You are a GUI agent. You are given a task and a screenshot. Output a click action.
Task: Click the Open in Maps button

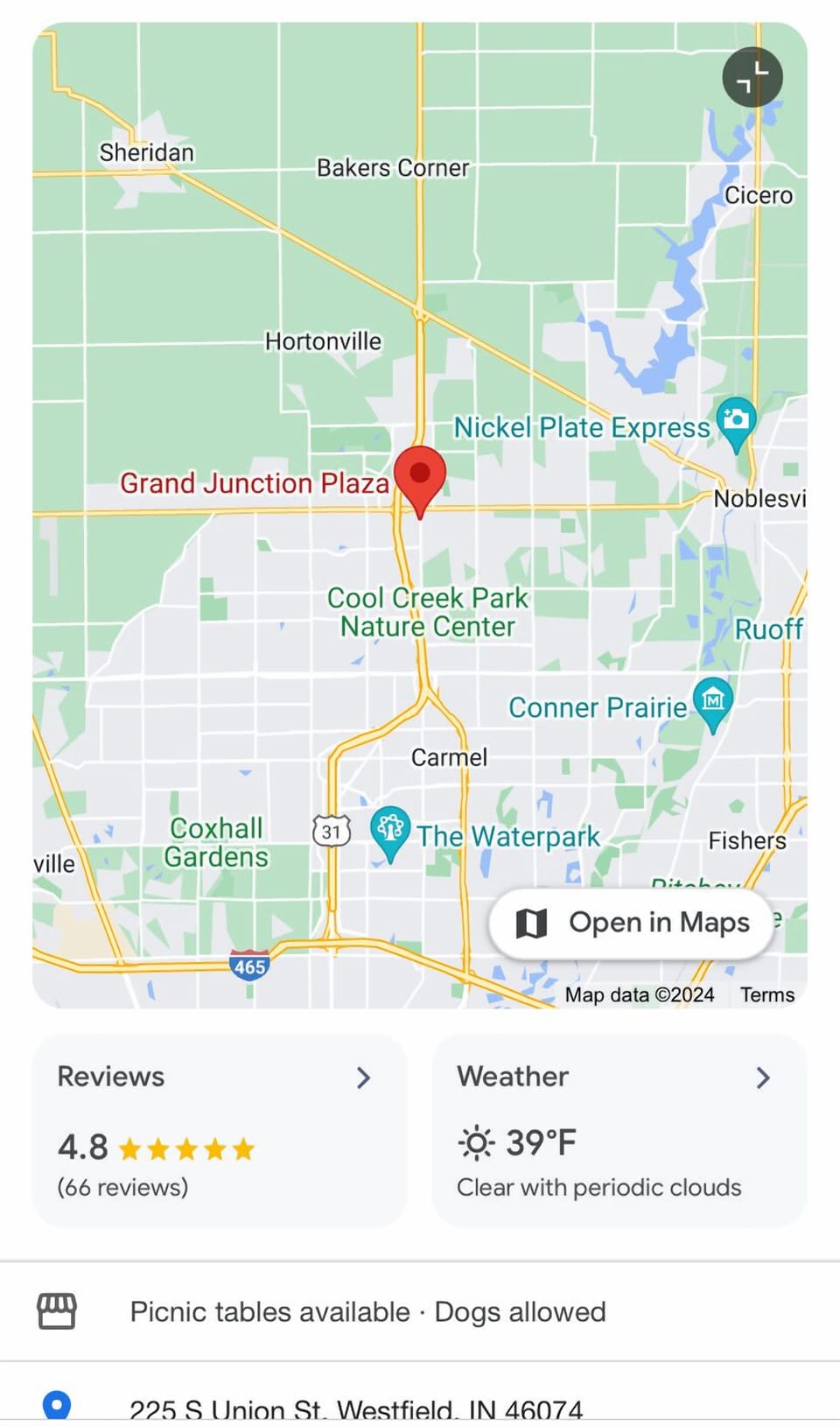(632, 923)
